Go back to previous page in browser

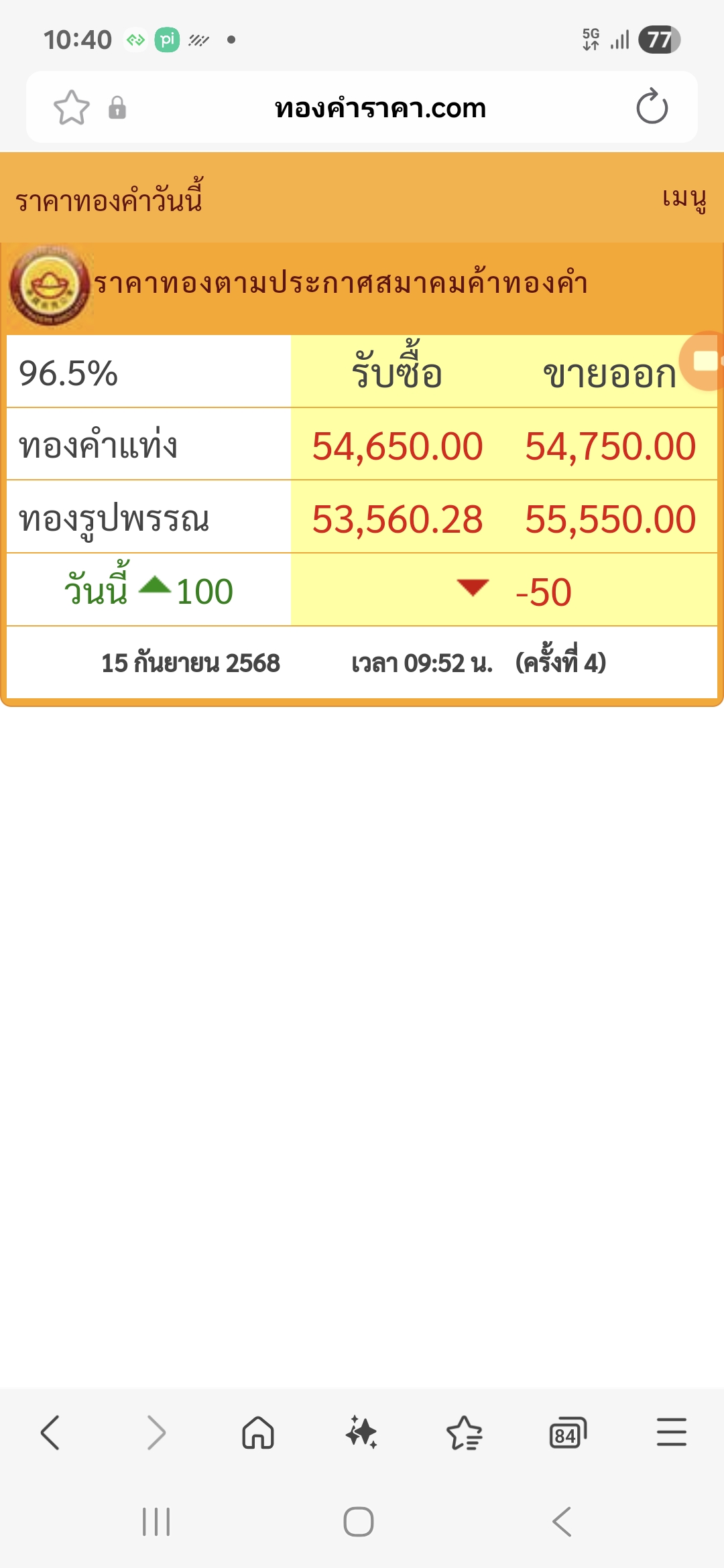point(50,1433)
